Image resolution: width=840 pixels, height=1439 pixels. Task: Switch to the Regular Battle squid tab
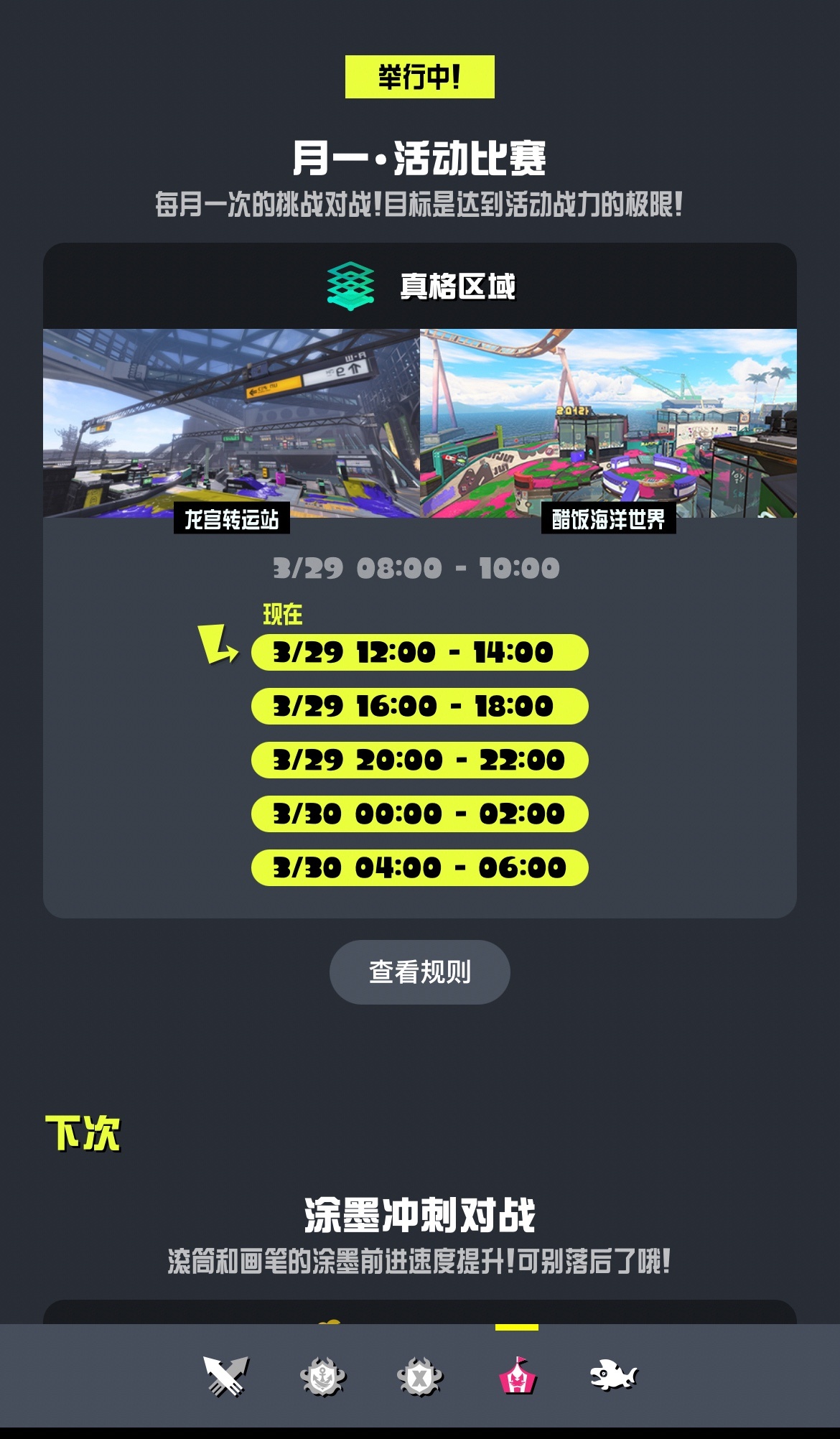(225, 1376)
